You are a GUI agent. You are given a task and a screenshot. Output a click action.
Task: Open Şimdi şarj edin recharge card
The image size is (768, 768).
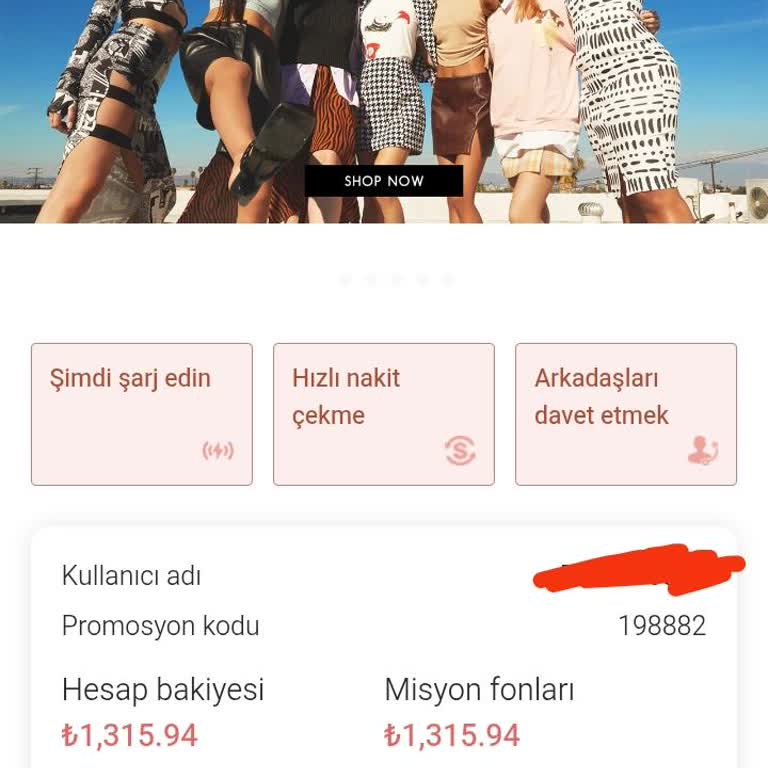tap(141, 414)
